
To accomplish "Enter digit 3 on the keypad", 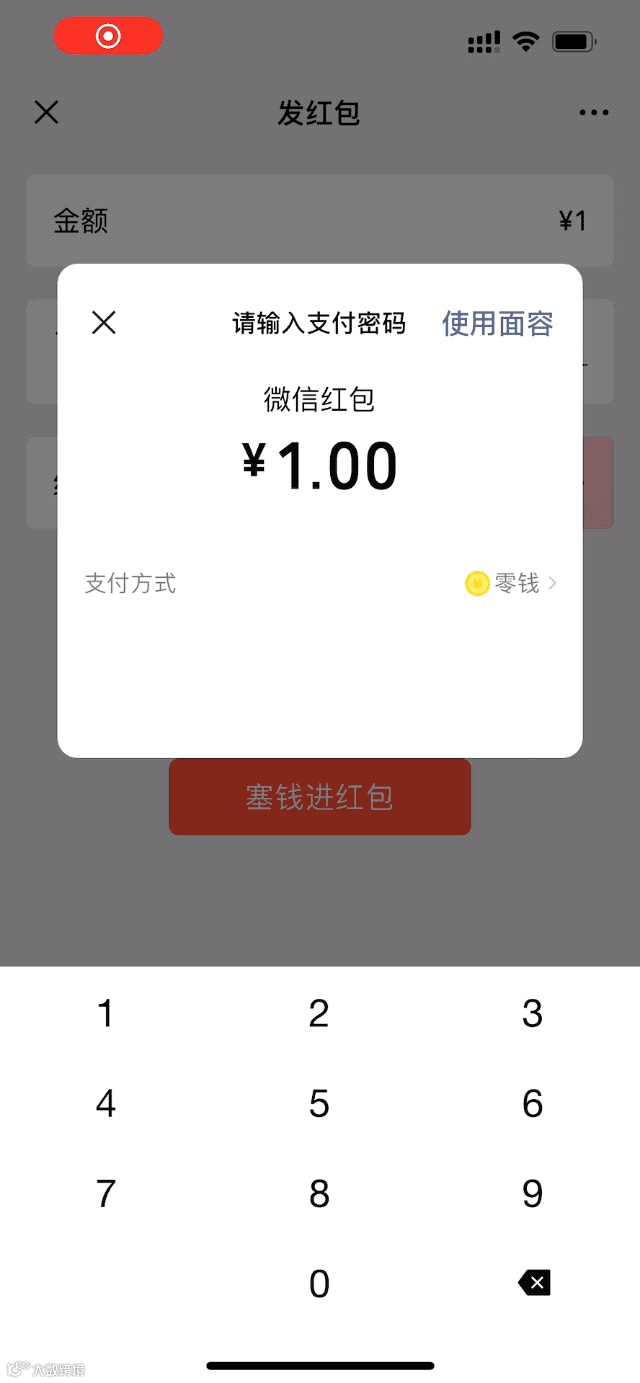I will tap(532, 1014).
